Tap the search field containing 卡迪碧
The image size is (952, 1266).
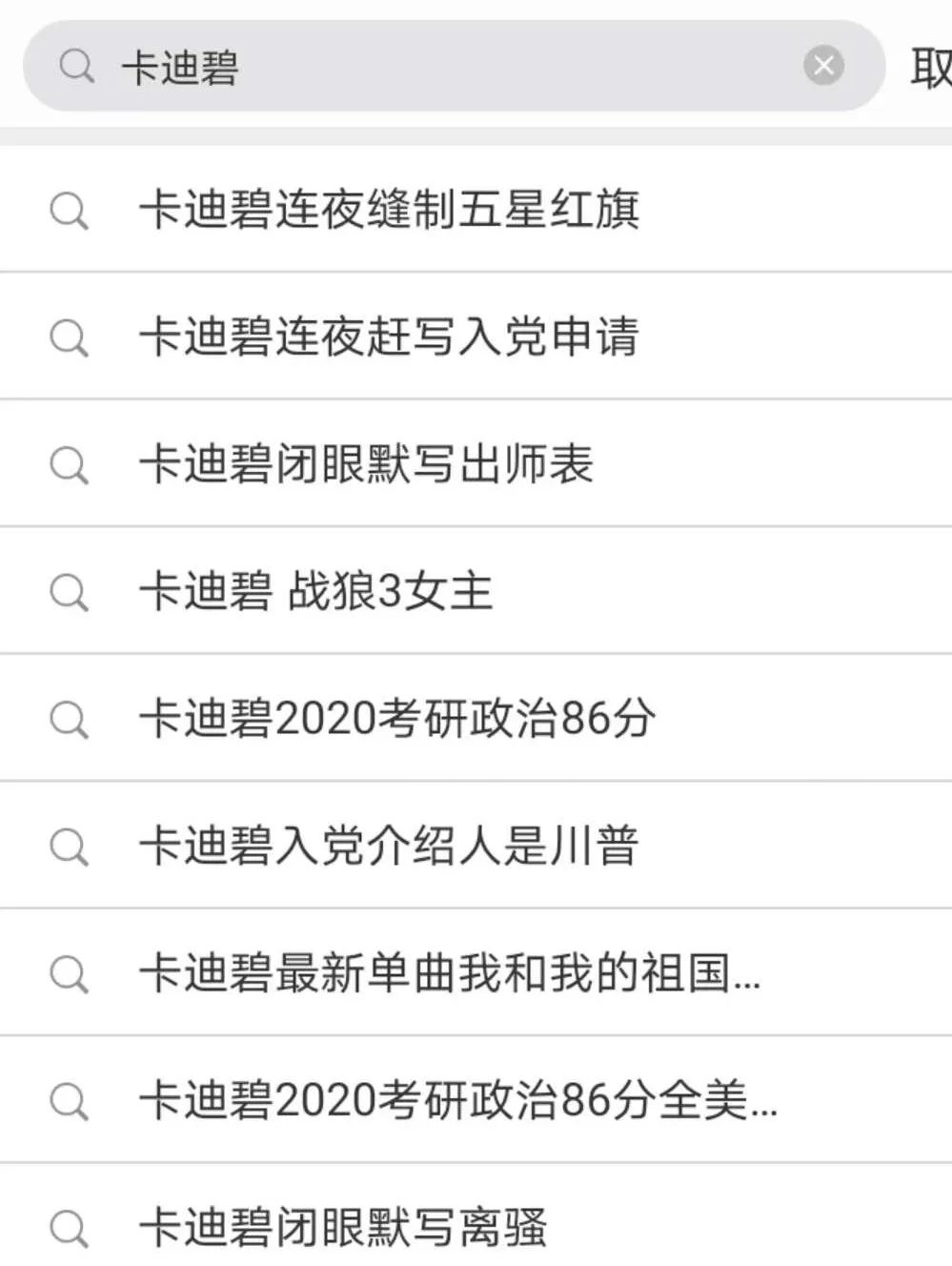pyautogui.click(x=429, y=67)
